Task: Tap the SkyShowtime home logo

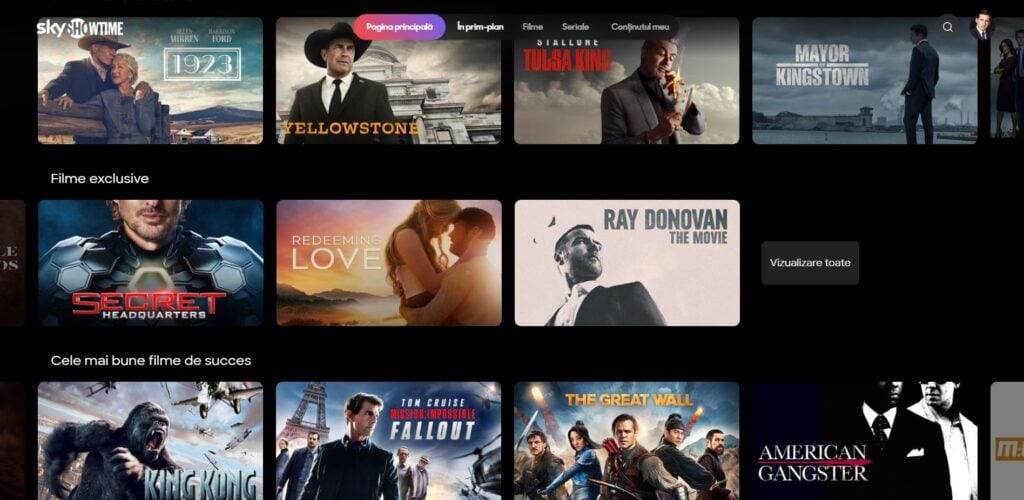Action: coord(80,28)
